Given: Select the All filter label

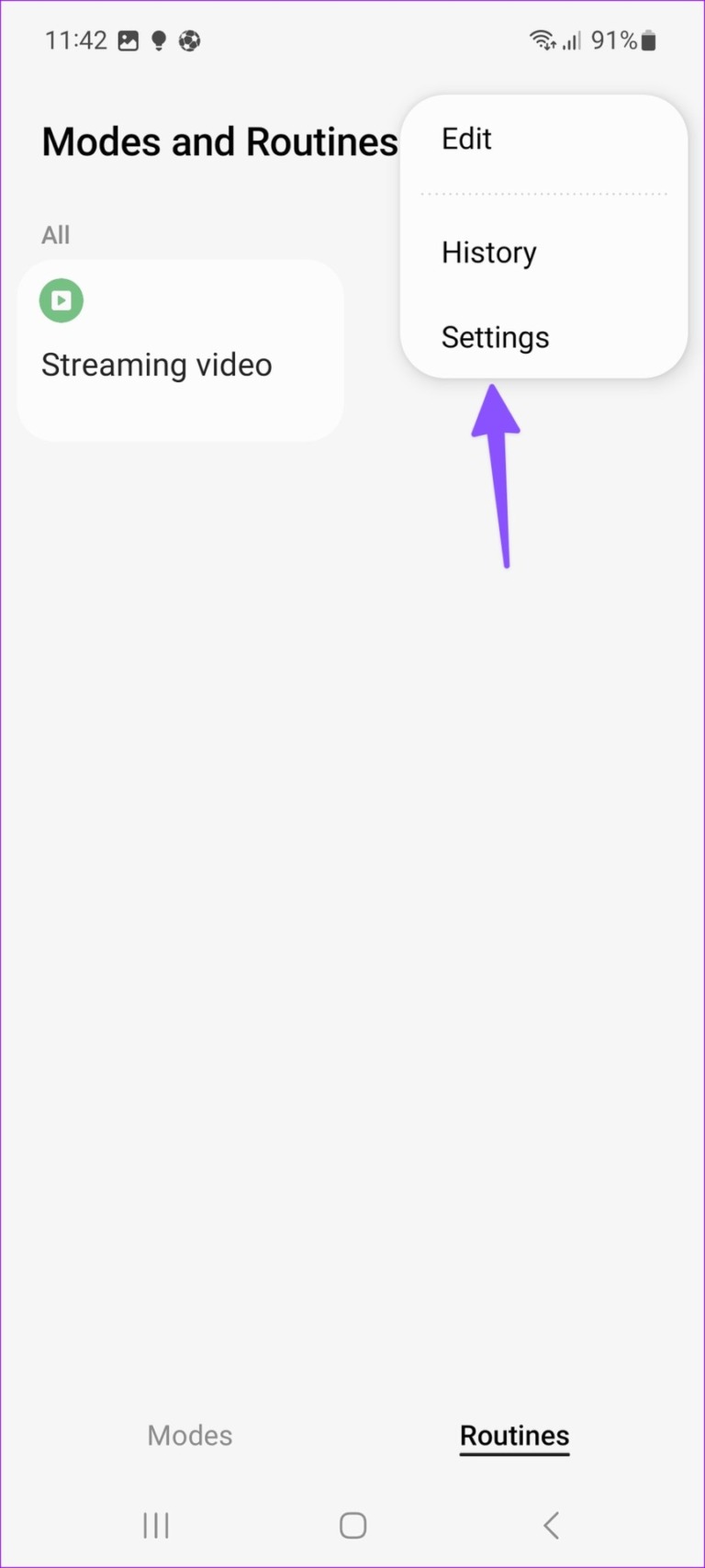Looking at the screenshot, I should pyautogui.click(x=55, y=235).
